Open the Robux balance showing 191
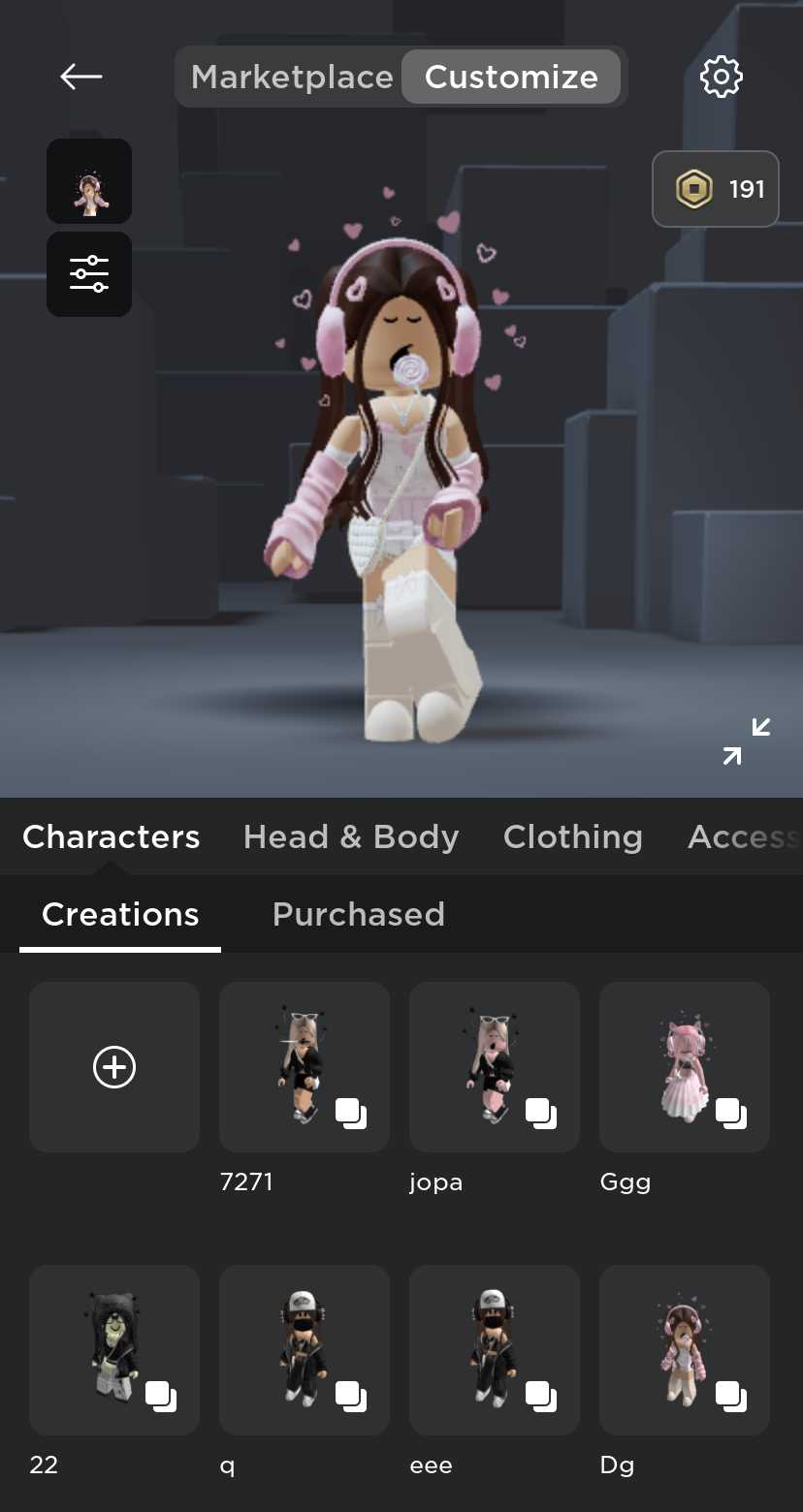Image resolution: width=803 pixels, height=1512 pixels. point(716,189)
